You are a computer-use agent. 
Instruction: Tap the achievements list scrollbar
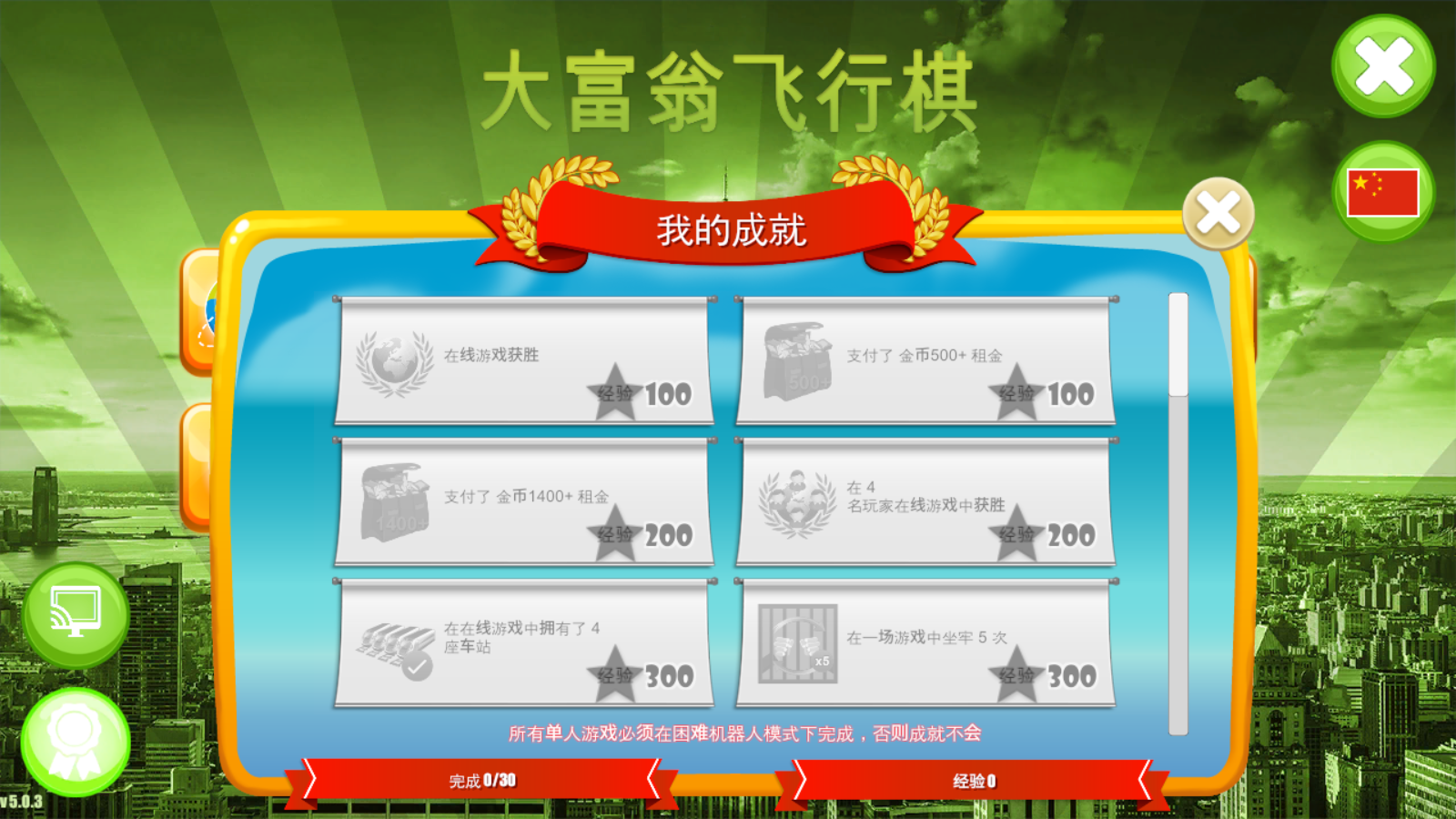pos(1178,513)
